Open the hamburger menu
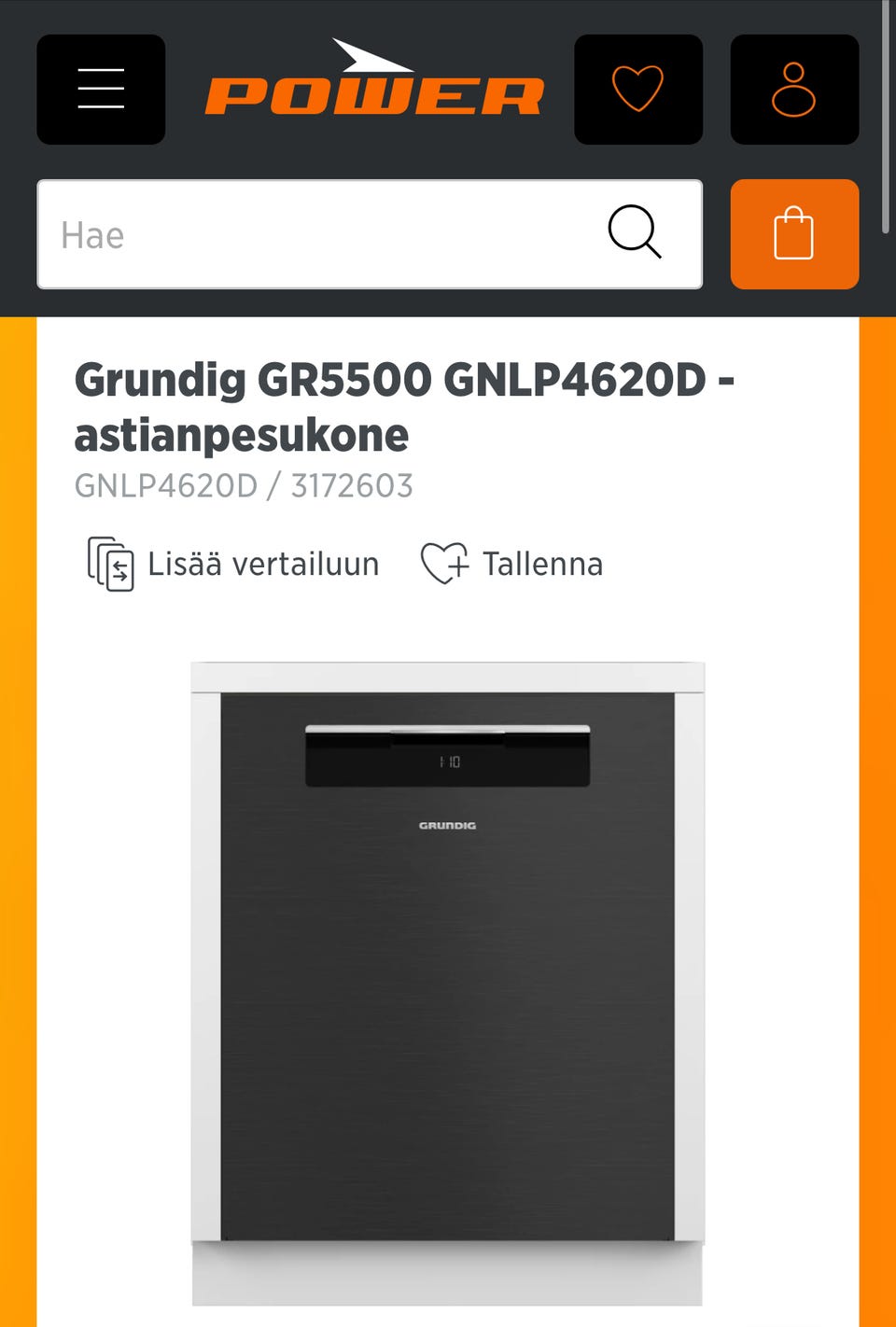The image size is (896, 1327). point(101,90)
